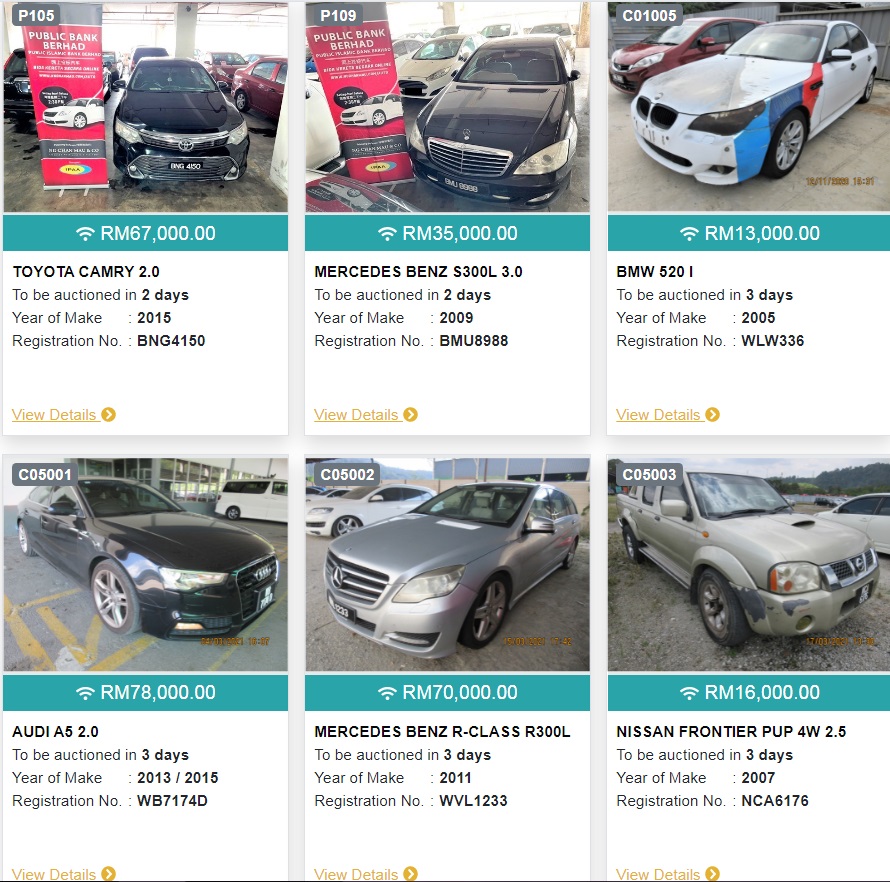Tap the BMW 520 I photo tile C01005
This screenshot has height=882, width=890.
[749, 107]
